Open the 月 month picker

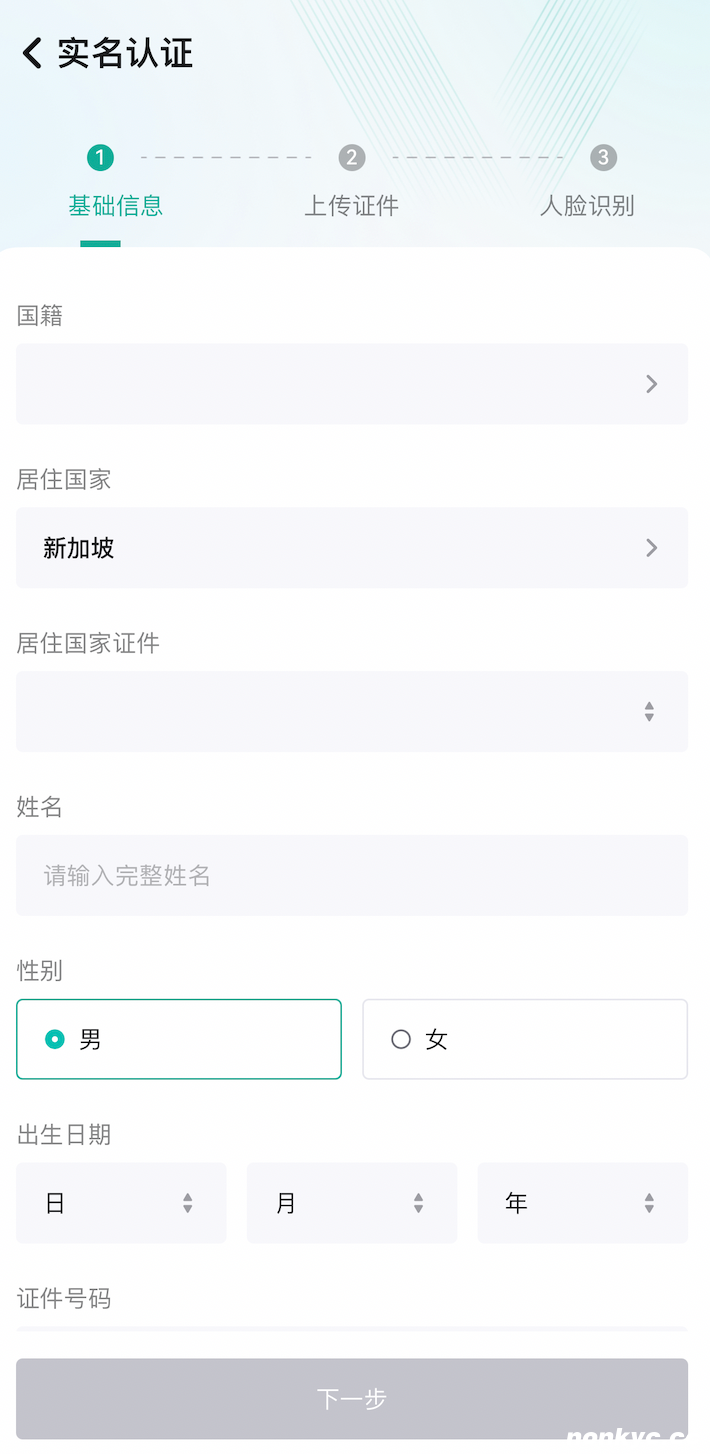pos(352,1203)
